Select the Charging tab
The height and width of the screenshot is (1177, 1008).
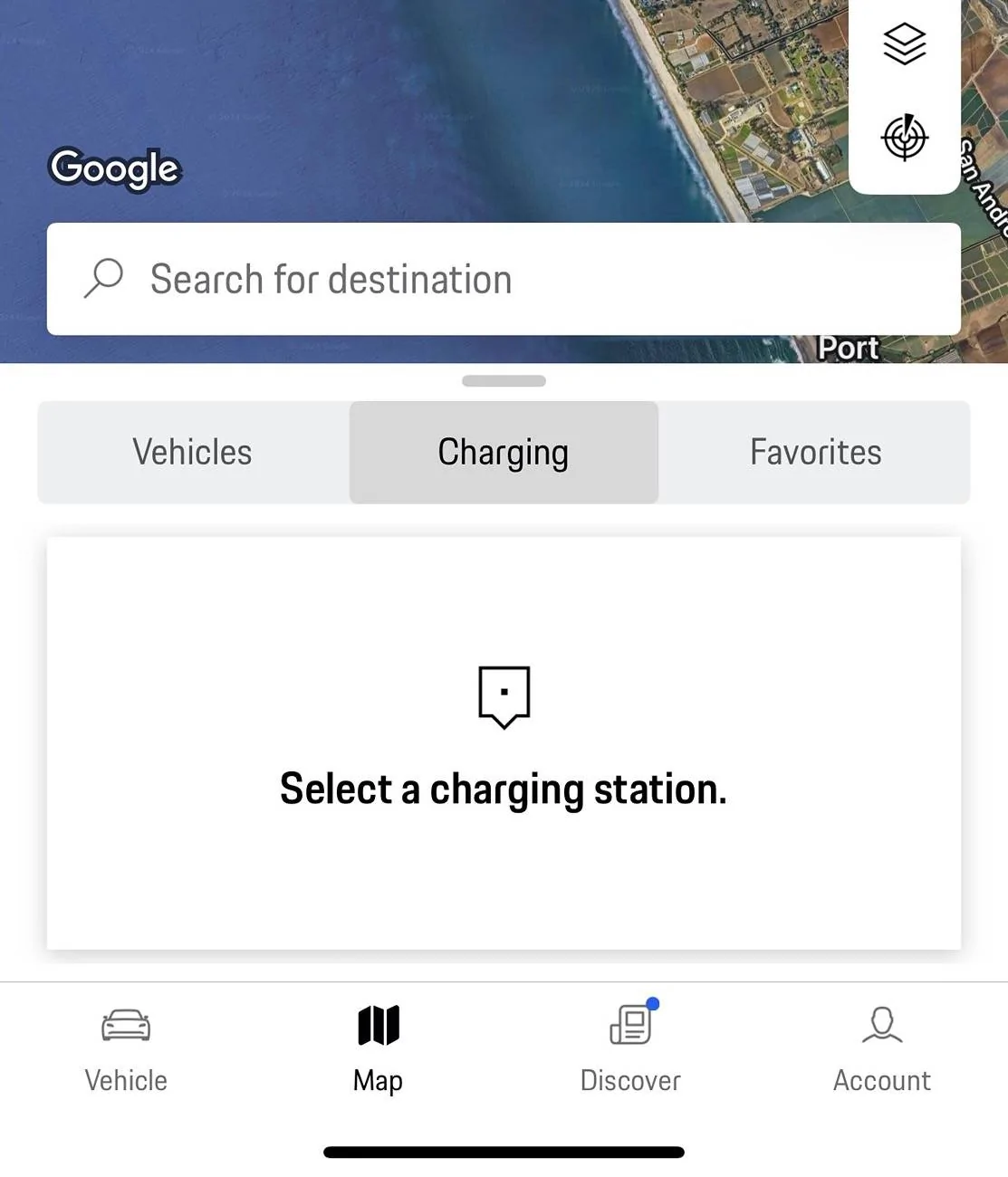tap(504, 452)
